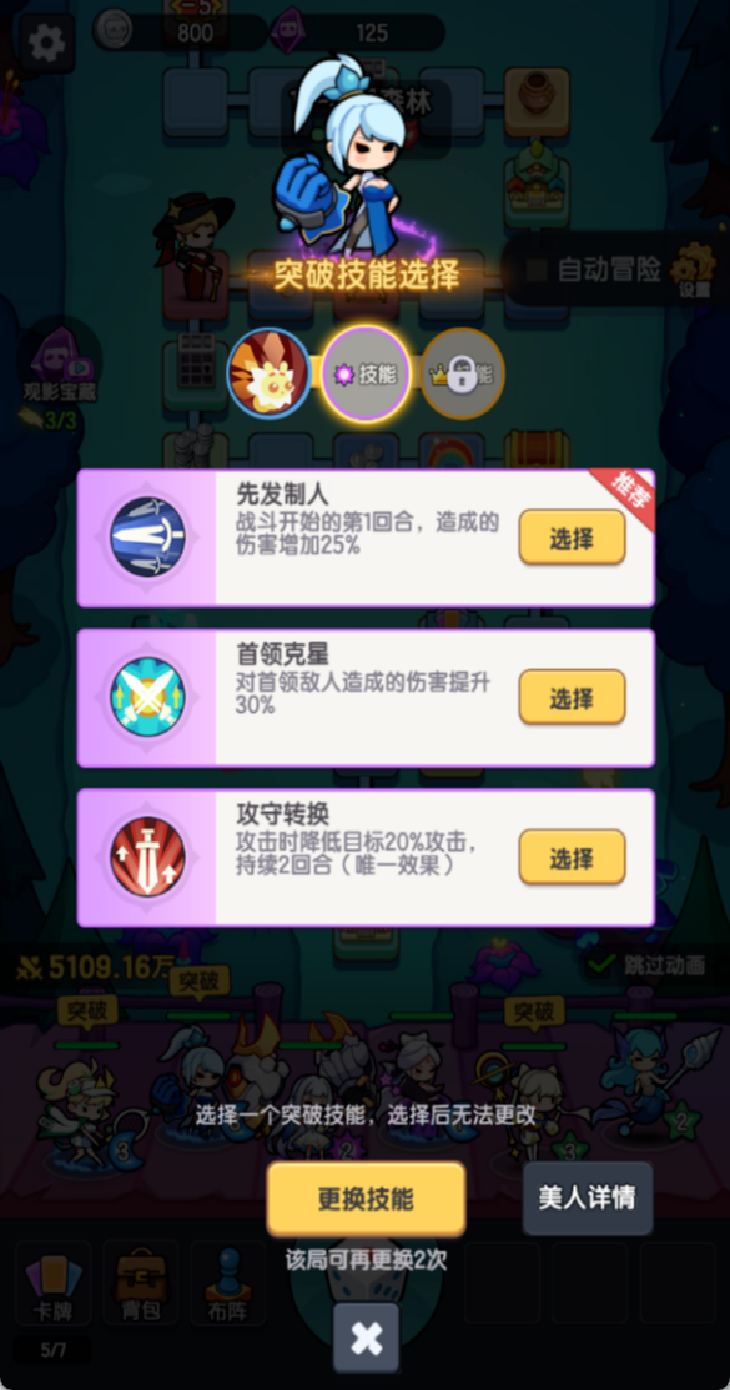Open 美人详情 character details
Image resolution: width=730 pixels, height=1390 pixels.
(587, 1197)
